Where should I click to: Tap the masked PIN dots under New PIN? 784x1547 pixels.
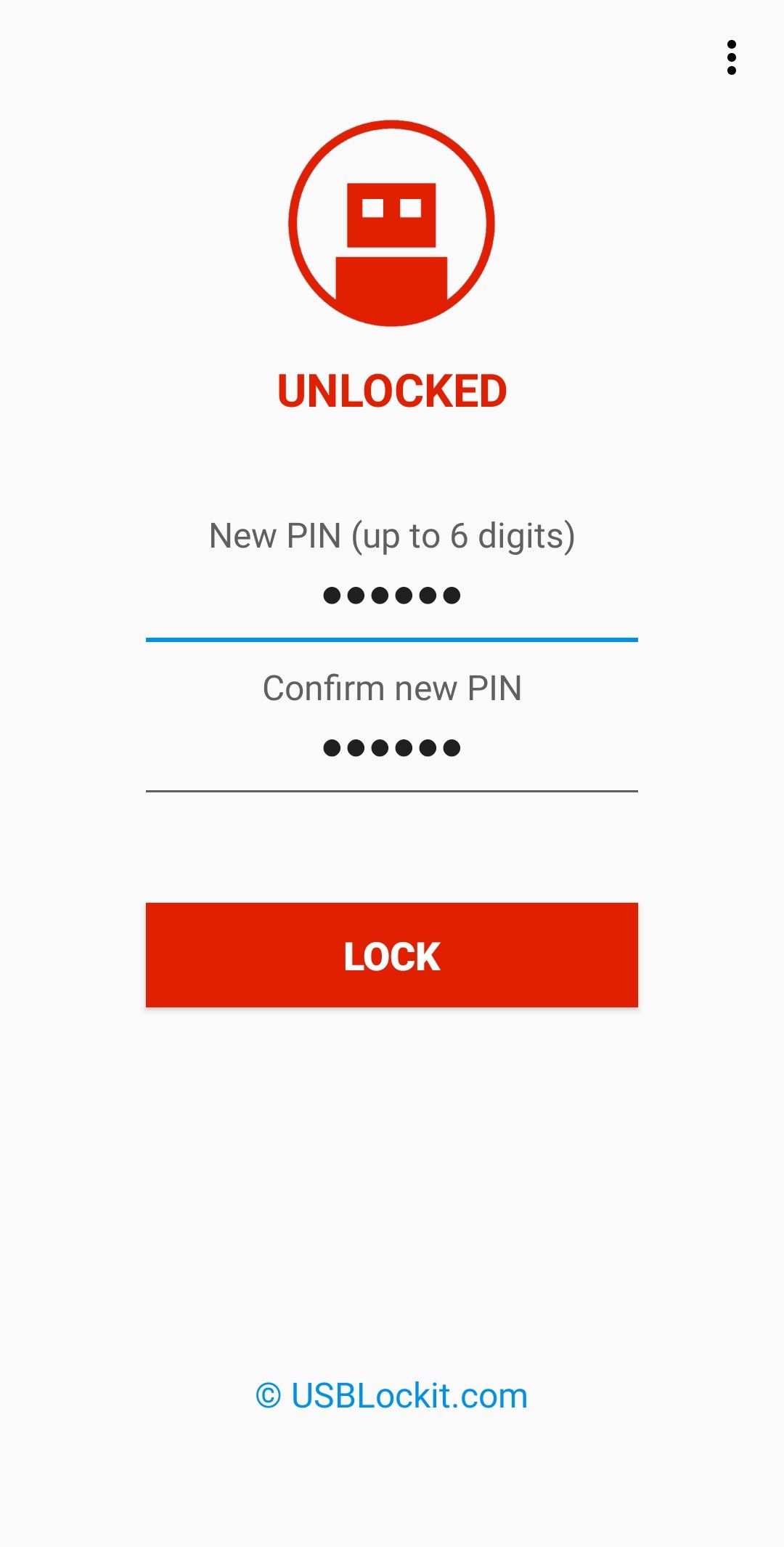(x=392, y=596)
